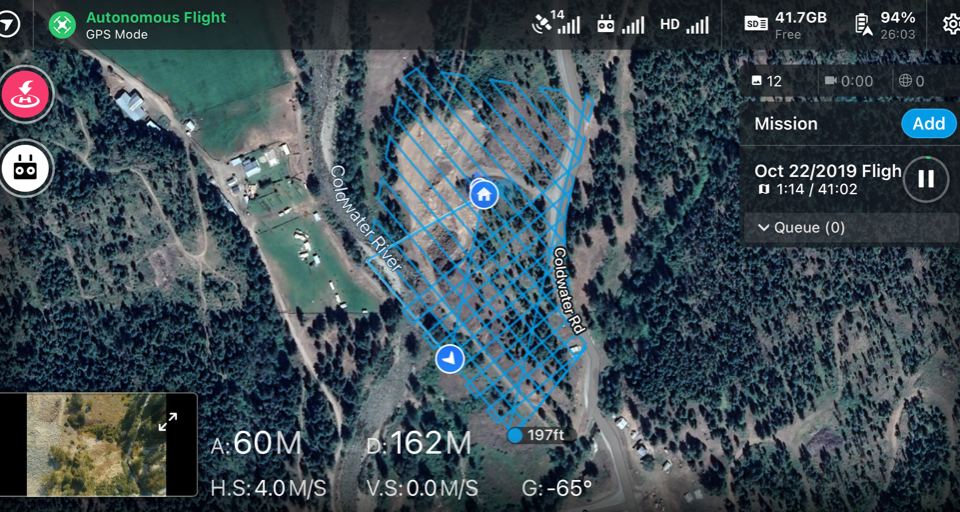960x512 pixels.
Task: Open the settings gear
Action: pyautogui.click(x=951, y=24)
